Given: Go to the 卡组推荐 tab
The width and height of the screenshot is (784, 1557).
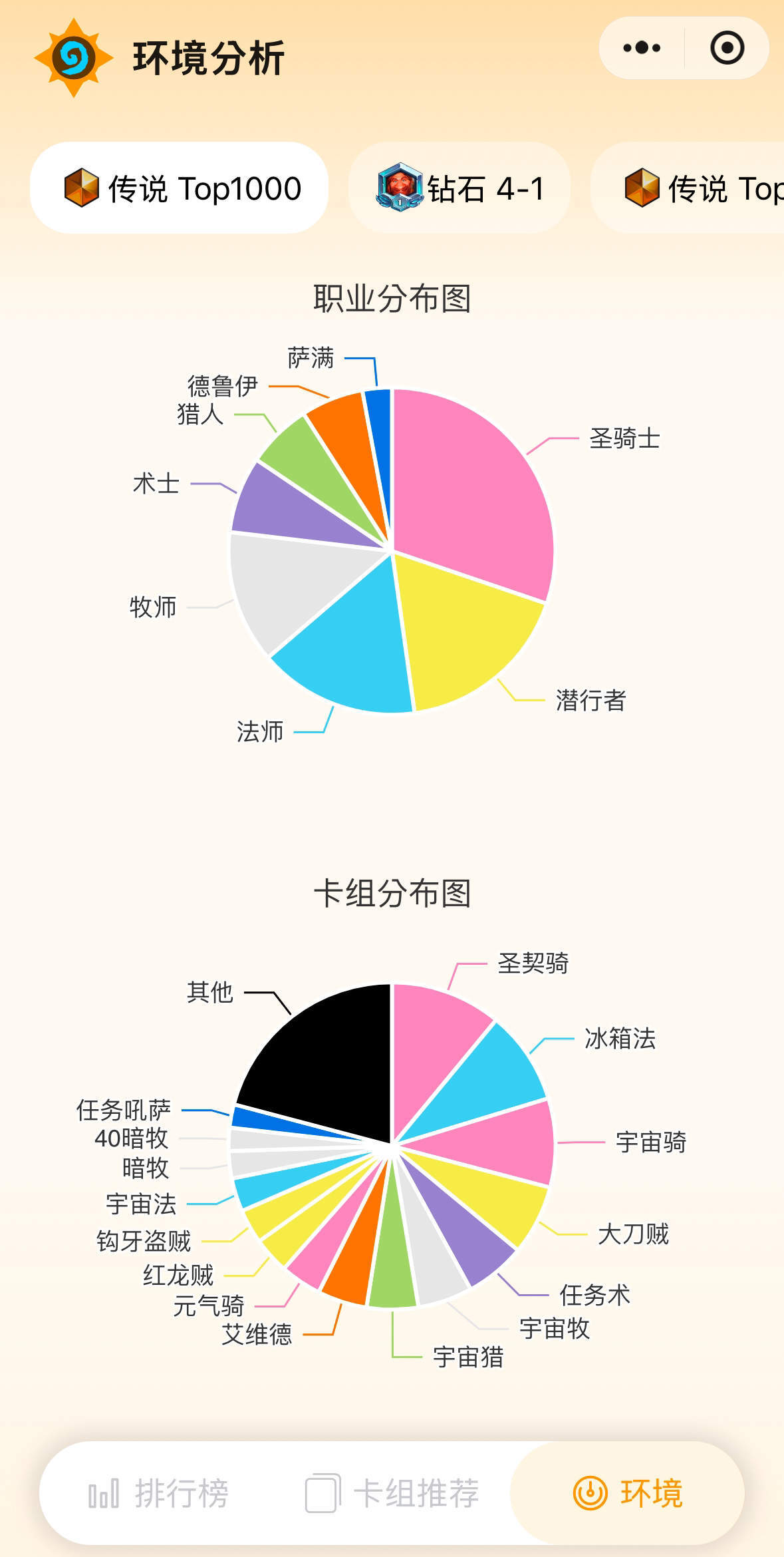Looking at the screenshot, I should click(392, 1494).
